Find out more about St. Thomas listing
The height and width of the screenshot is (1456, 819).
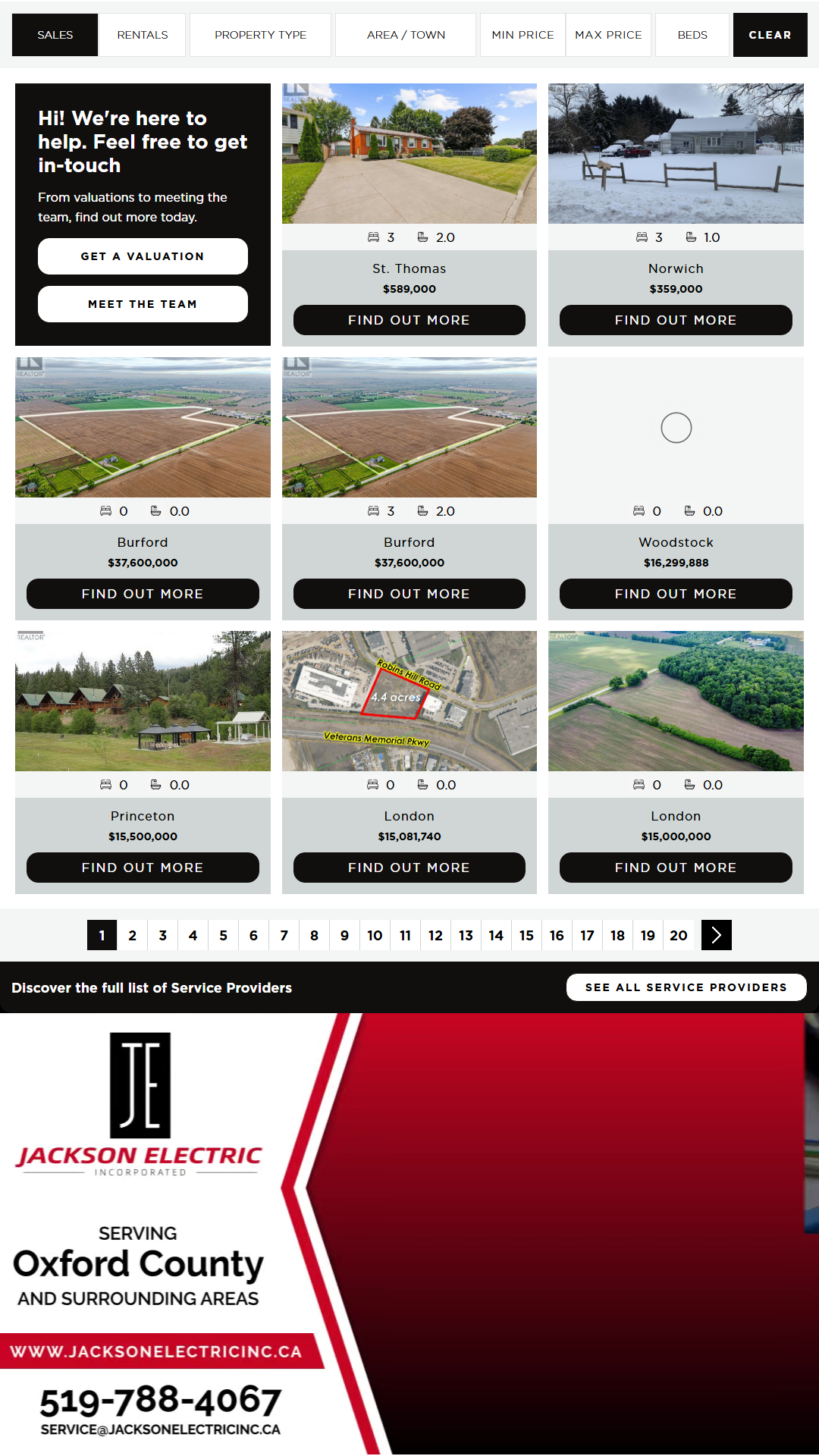click(x=409, y=320)
